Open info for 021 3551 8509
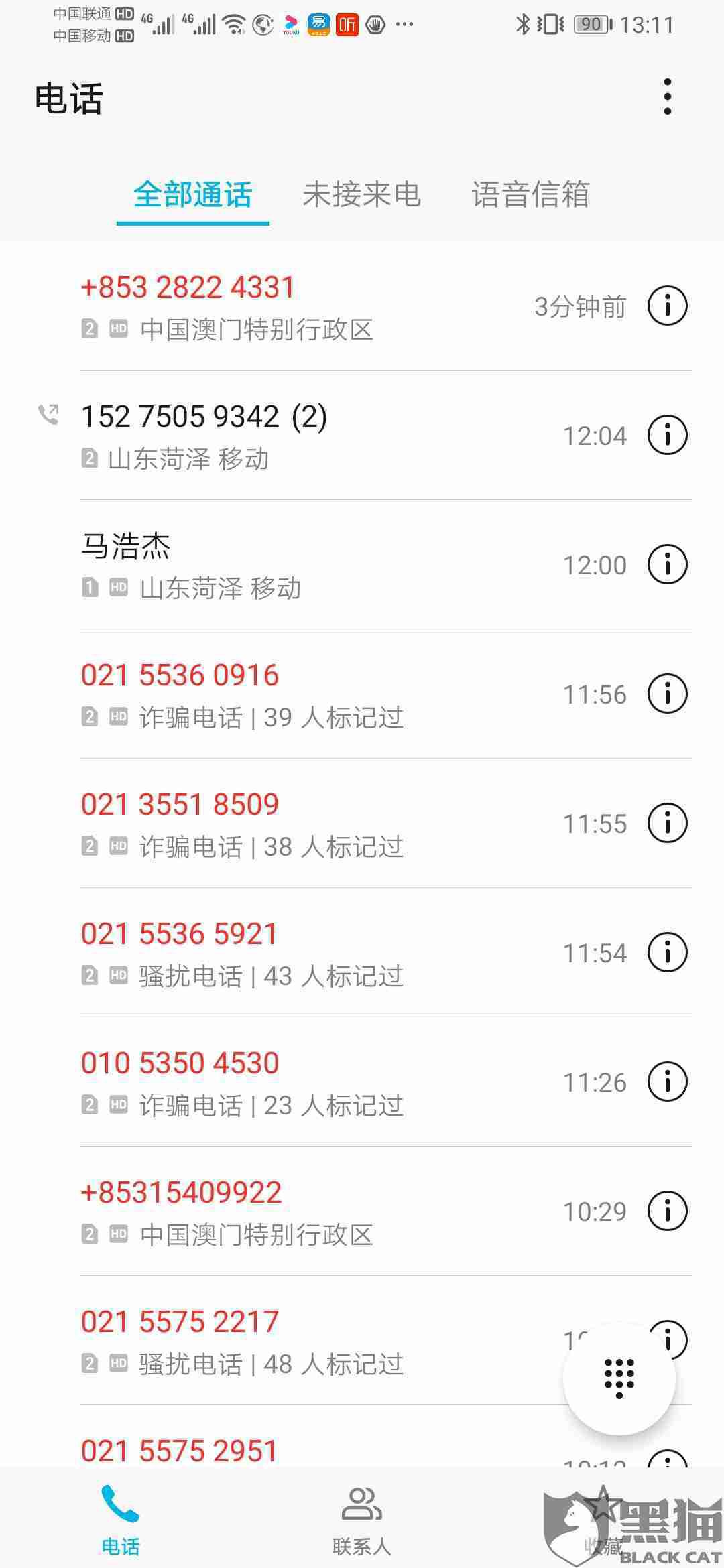 [667, 823]
